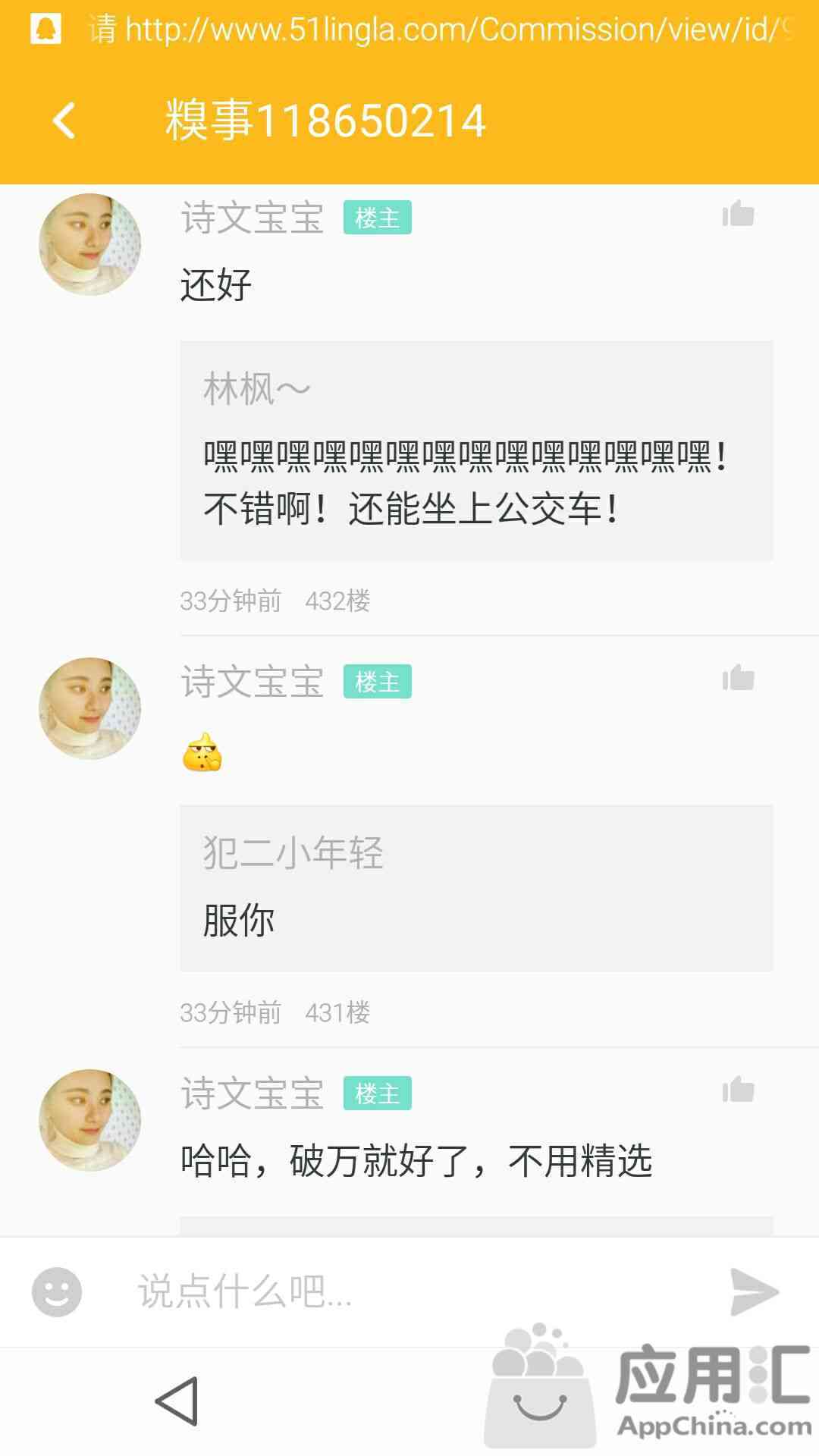Viewport: 819px width, 1456px height.
Task: Open quoted user 林枫～ profile
Action: (x=257, y=389)
